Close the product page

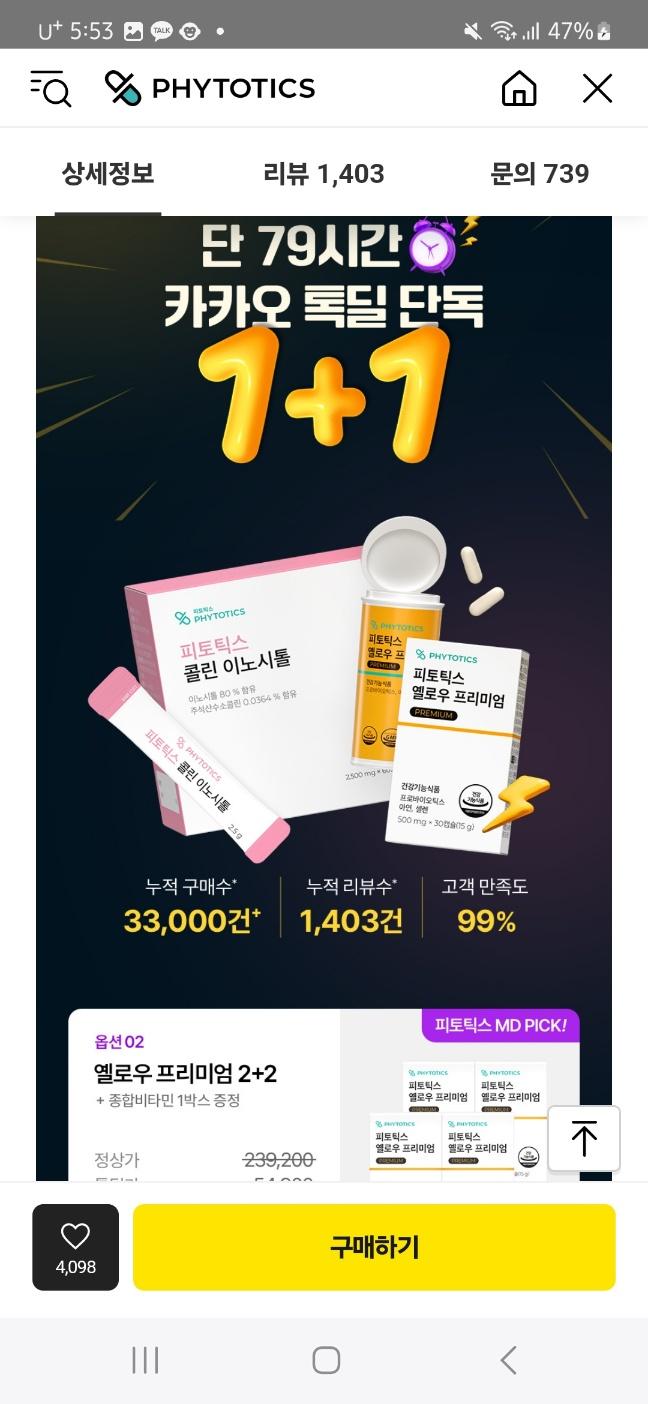597,88
